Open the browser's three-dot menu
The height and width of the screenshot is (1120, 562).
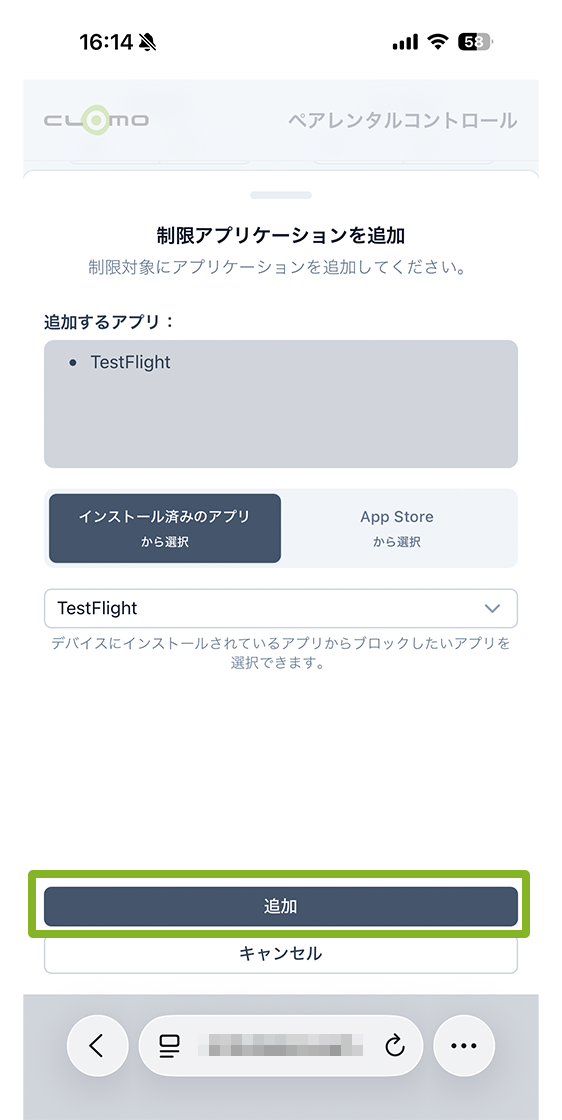coord(463,1046)
